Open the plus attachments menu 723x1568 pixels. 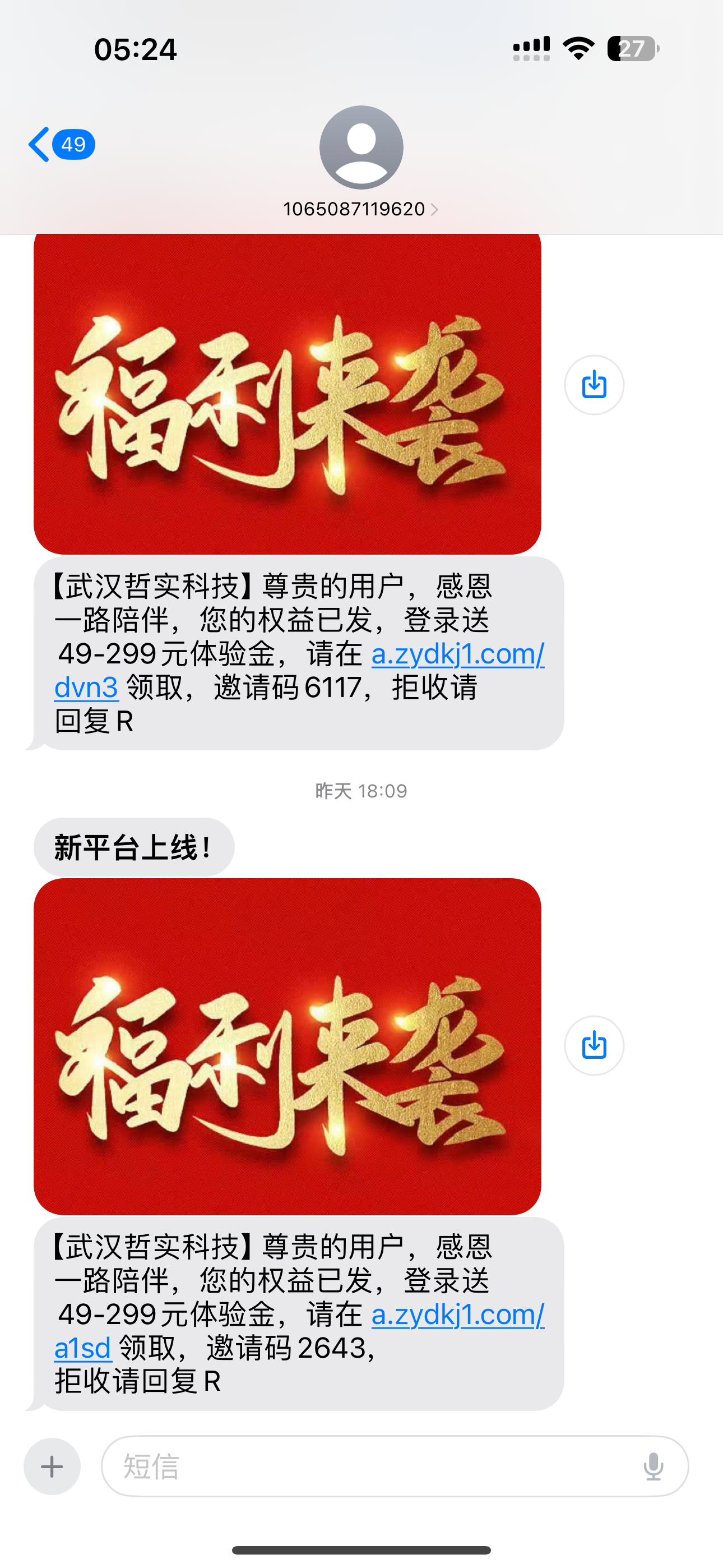pyautogui.click(x=52, y=1466)
